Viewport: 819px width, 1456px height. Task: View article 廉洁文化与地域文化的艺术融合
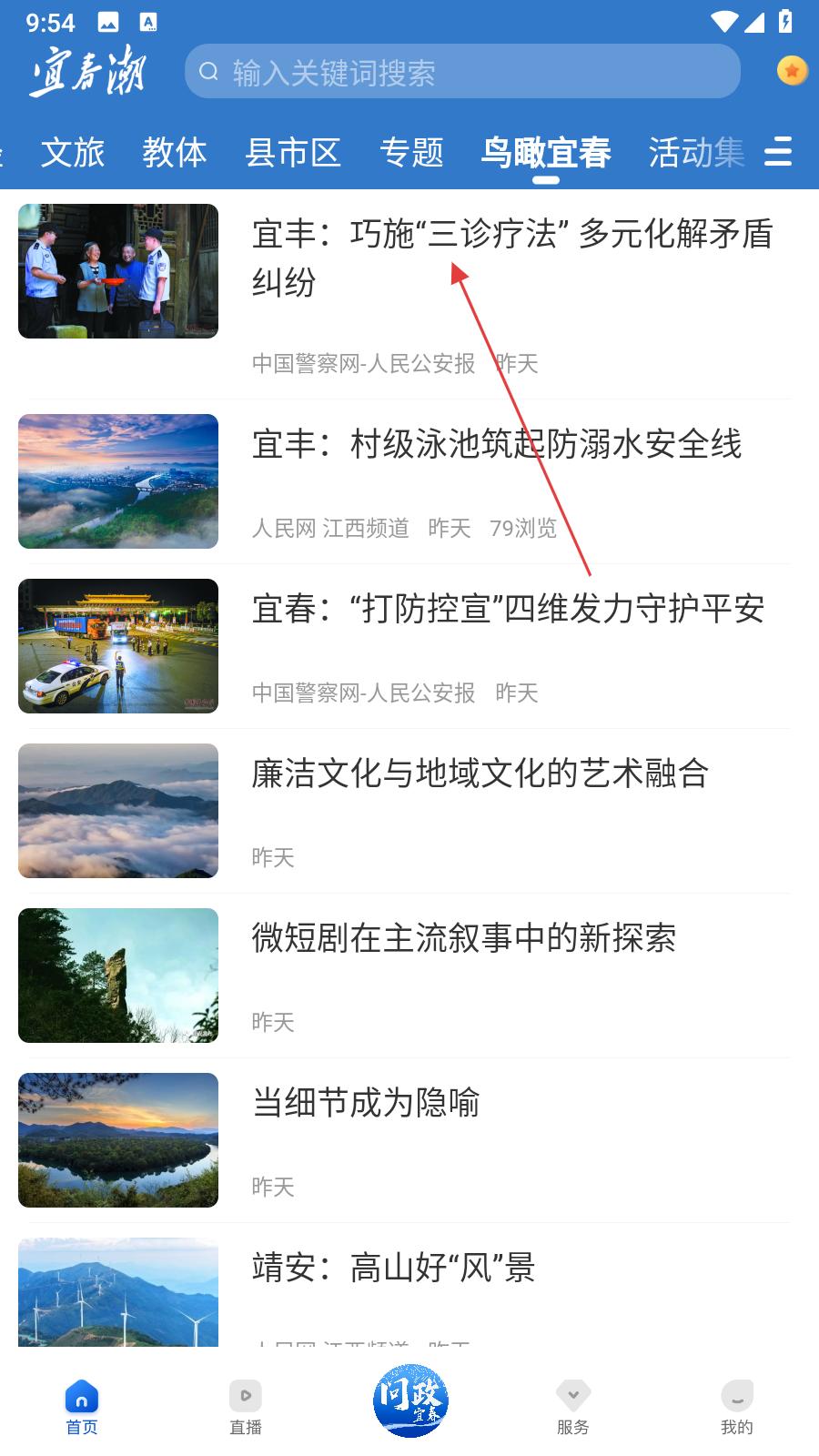click(480, 773)
